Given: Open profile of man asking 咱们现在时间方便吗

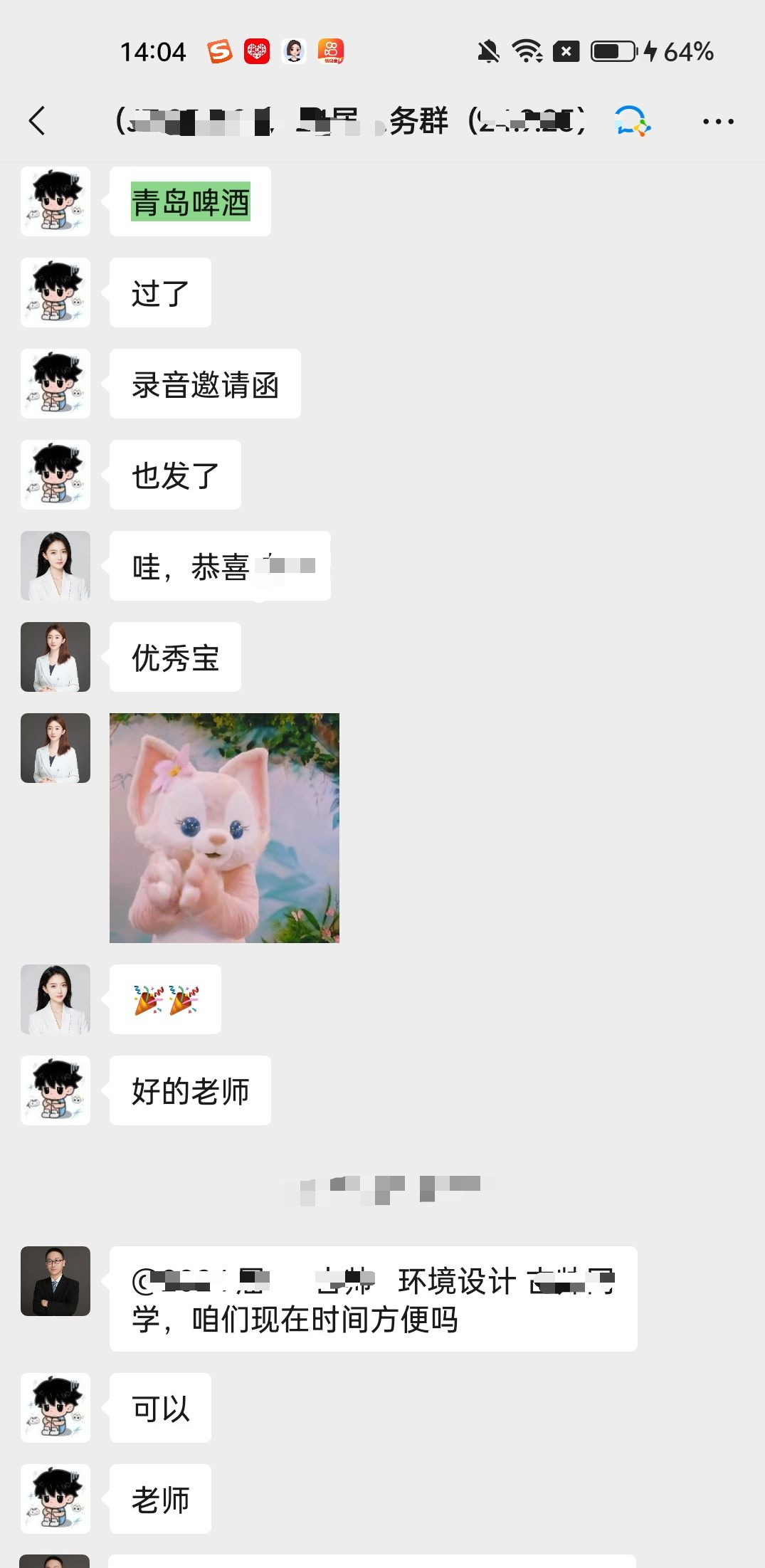Looking at the screenshot, I should tap(56, 1280).
